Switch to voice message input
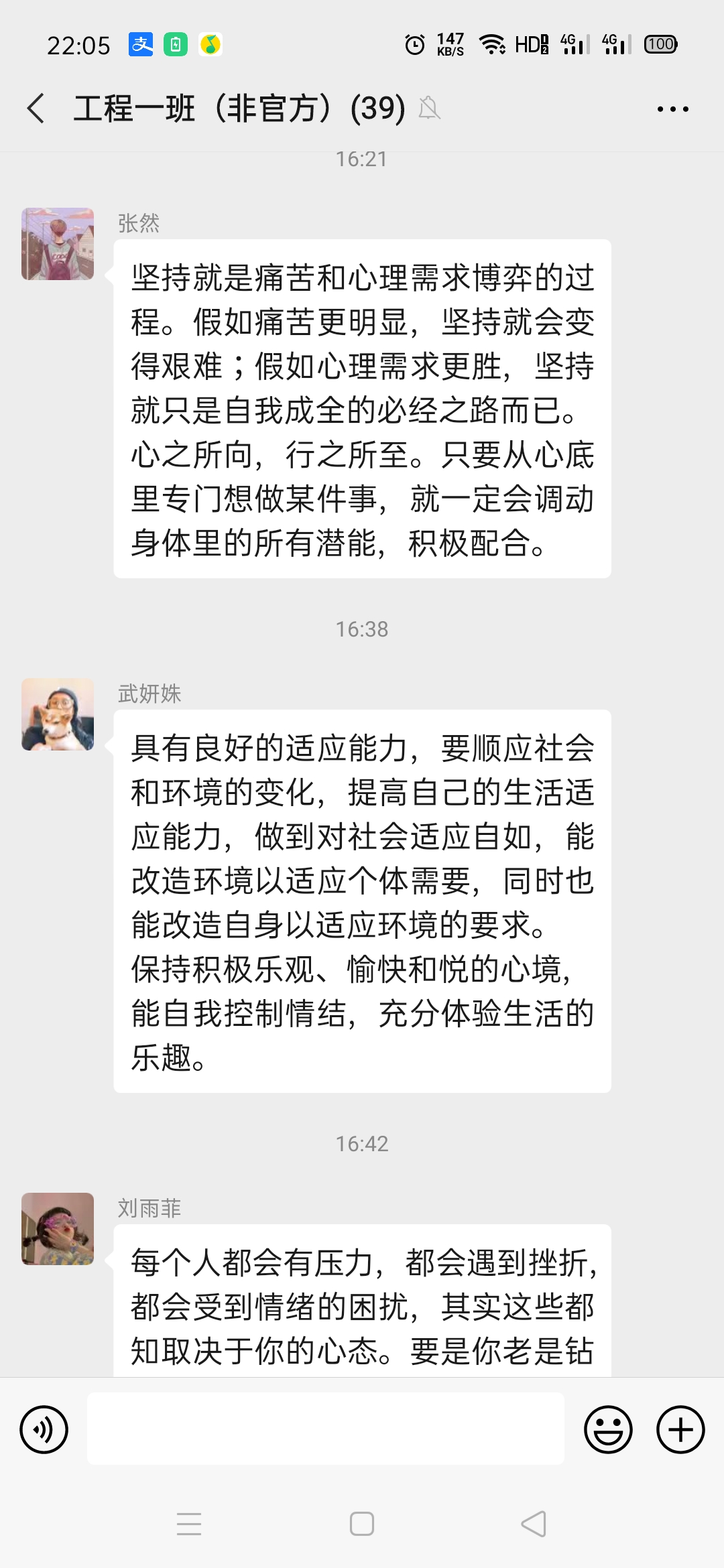Image resolution: width=724 pixels, height=1568 pixels. click(44, 1429)
